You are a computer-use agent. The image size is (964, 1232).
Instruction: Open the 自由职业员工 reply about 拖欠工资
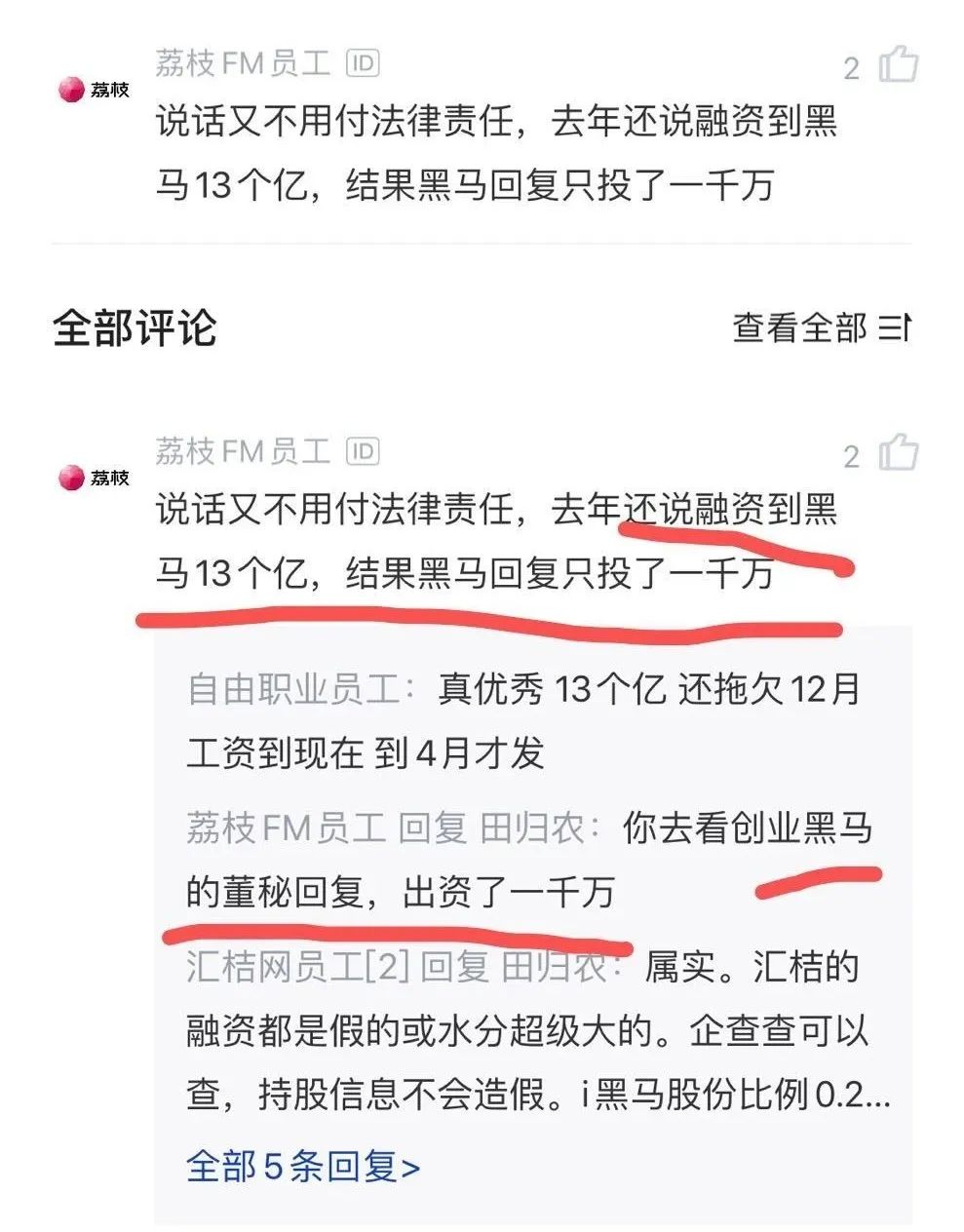click(x=523, y=721)
